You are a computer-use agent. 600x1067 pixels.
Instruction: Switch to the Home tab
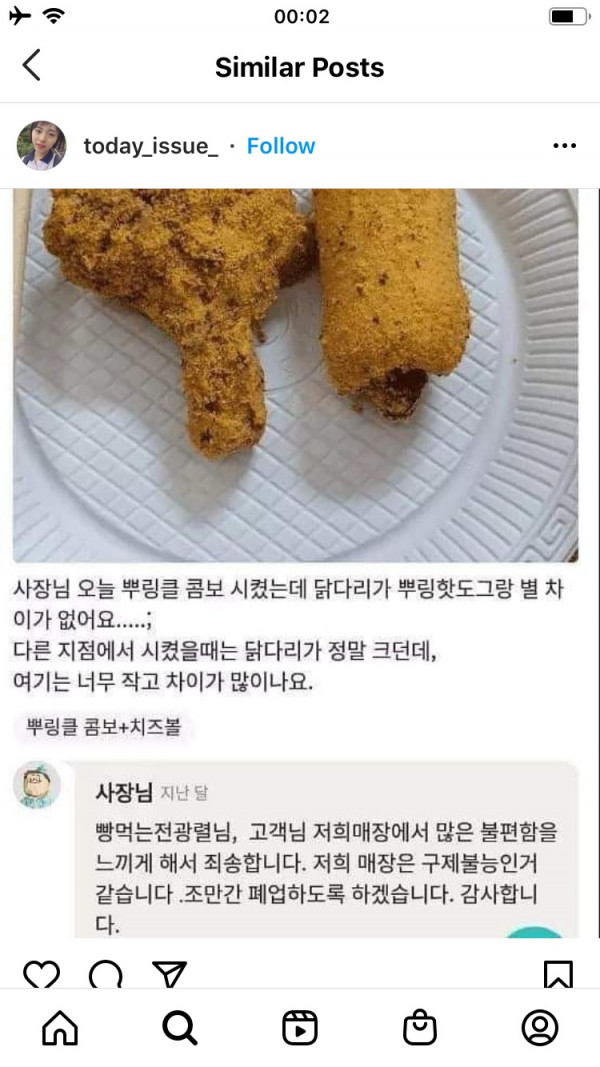point(60,1027)
